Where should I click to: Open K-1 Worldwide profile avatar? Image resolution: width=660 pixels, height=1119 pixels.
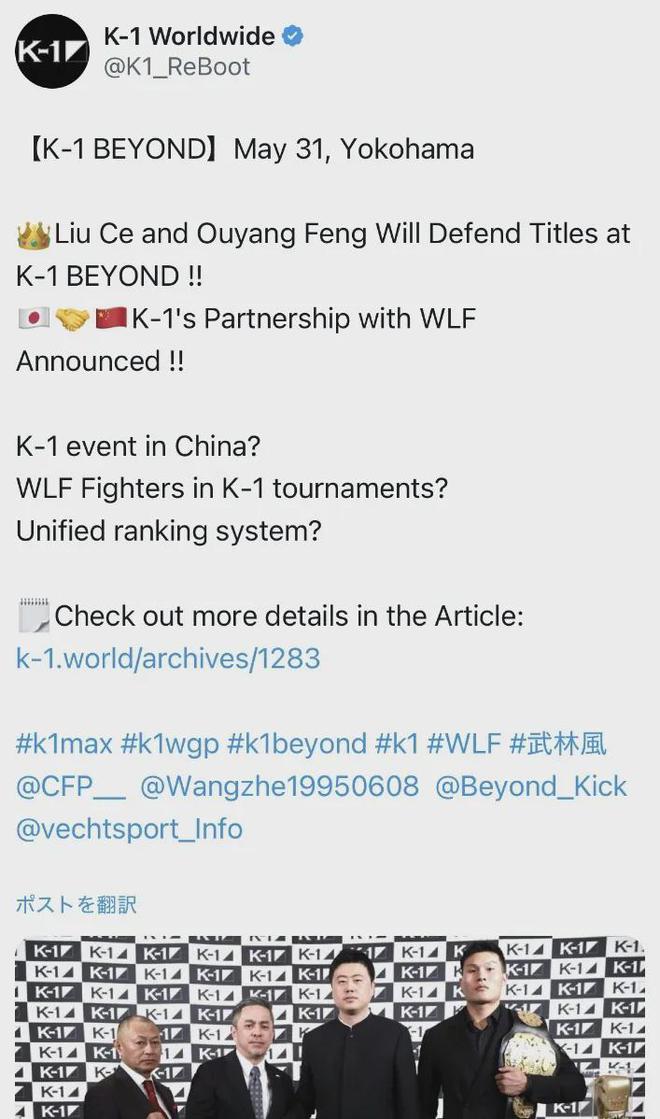[x=52, y=52]
